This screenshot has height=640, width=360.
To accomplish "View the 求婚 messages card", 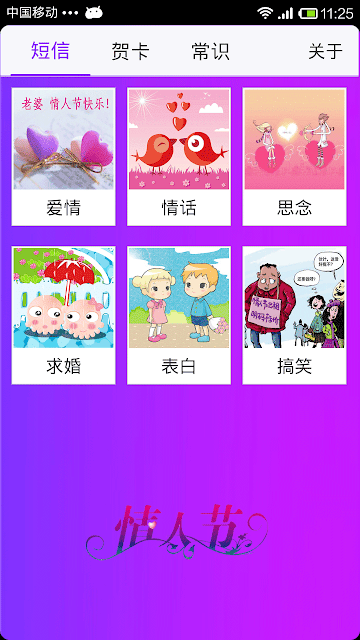I will pyautogui.click(x=63, y=315).
